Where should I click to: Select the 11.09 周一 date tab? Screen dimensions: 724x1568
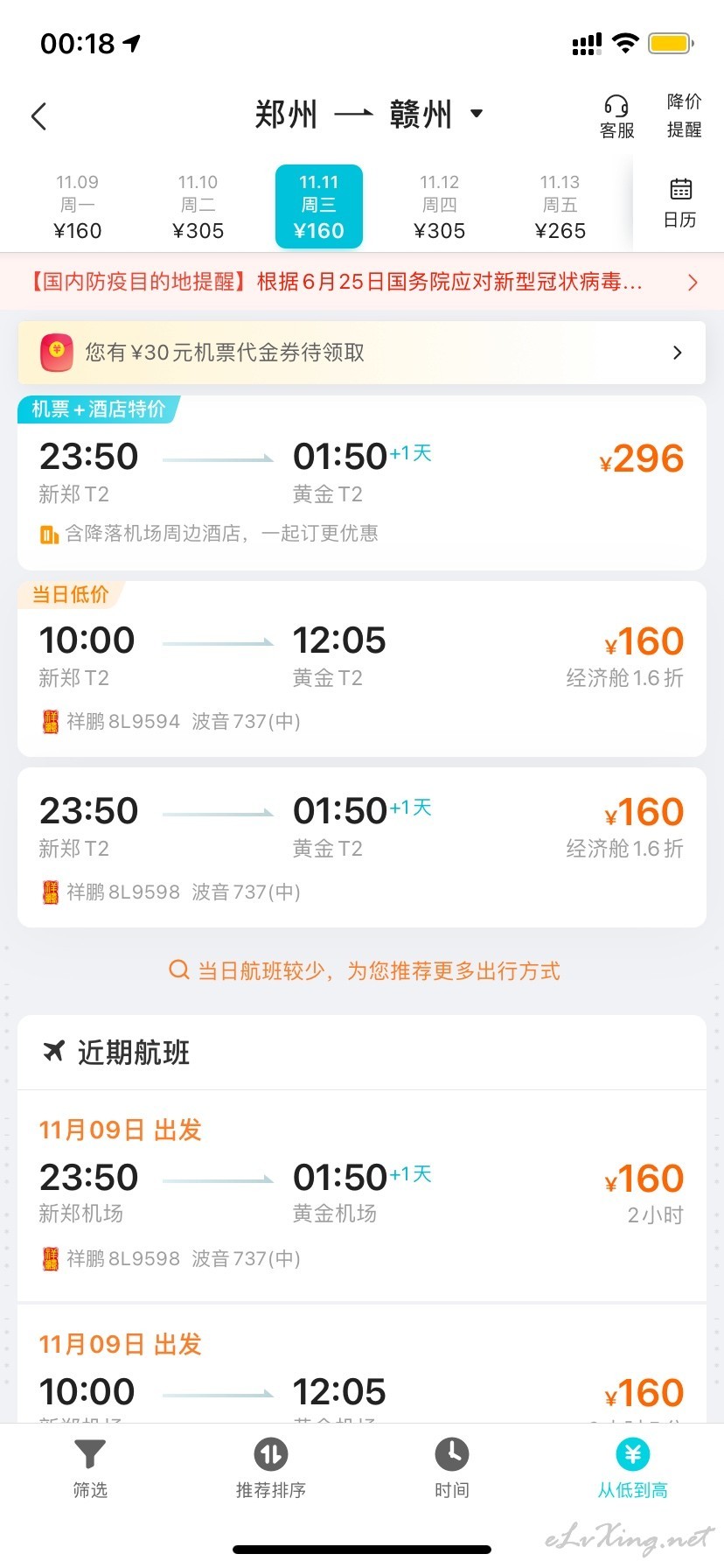tap(78, 206)
